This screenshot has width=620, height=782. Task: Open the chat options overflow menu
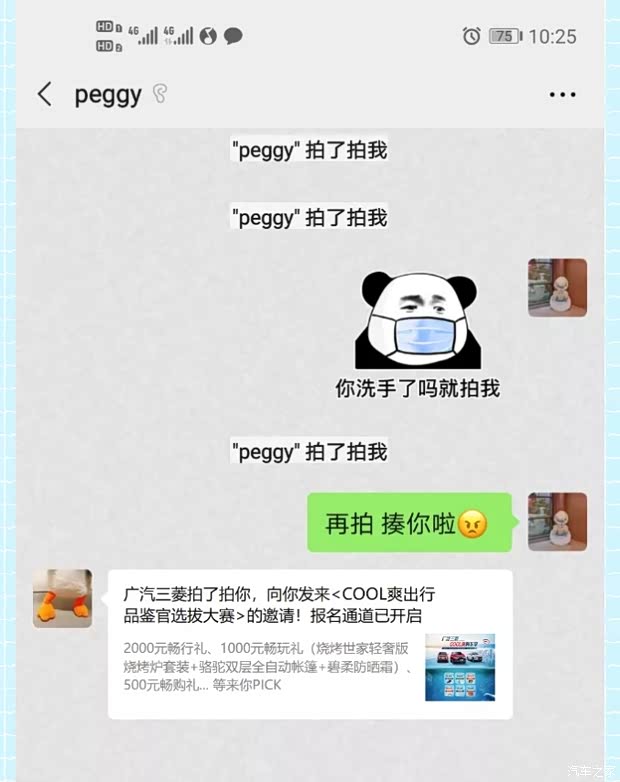point(562,95)
